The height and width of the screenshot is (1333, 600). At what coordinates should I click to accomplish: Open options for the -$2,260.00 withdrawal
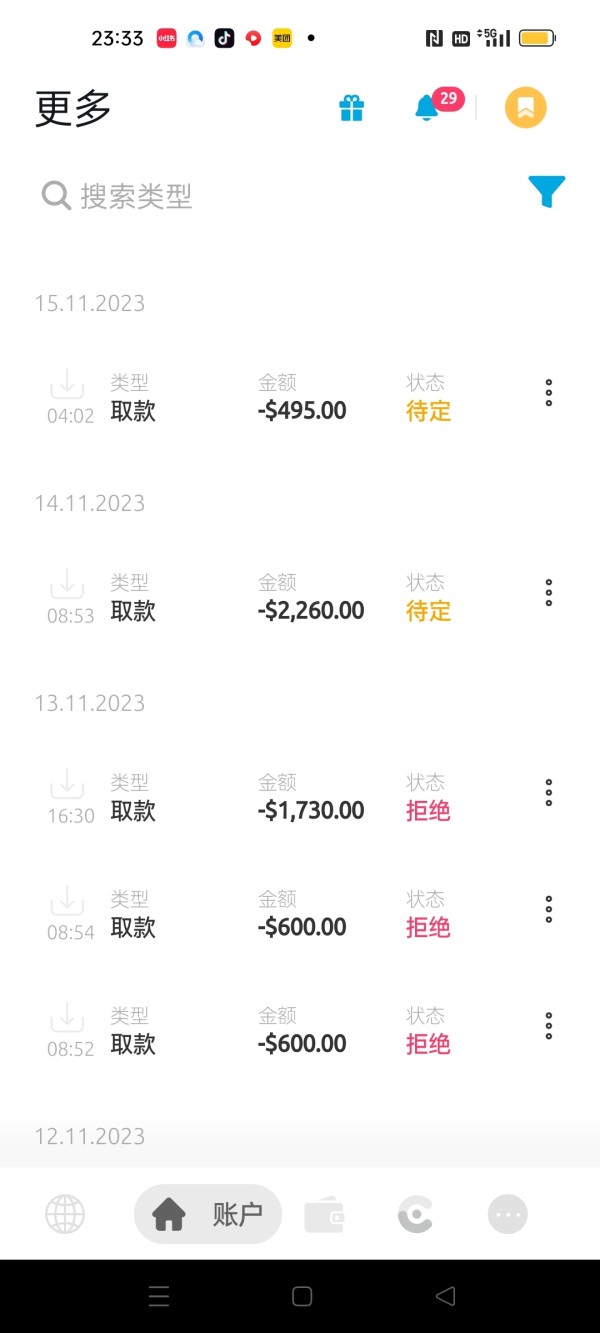click(548, 593)
